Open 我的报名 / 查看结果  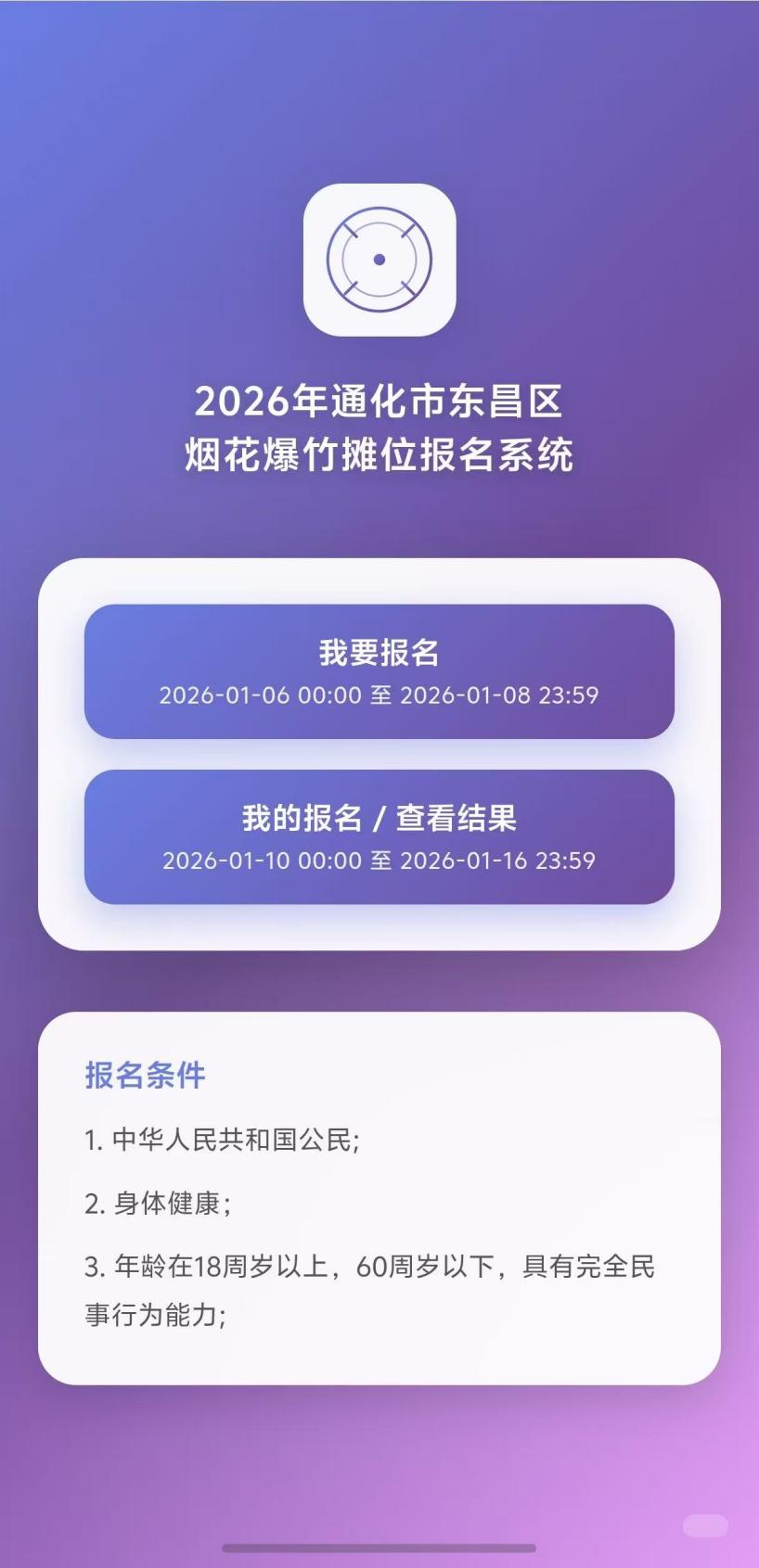[379, 836]
